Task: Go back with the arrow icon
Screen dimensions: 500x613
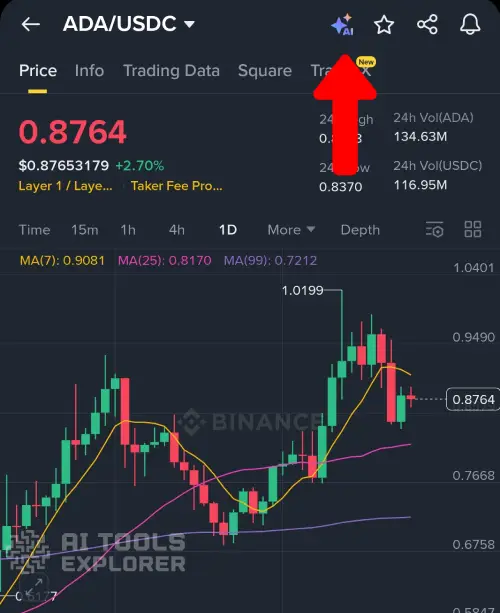Action: point(30,25)
